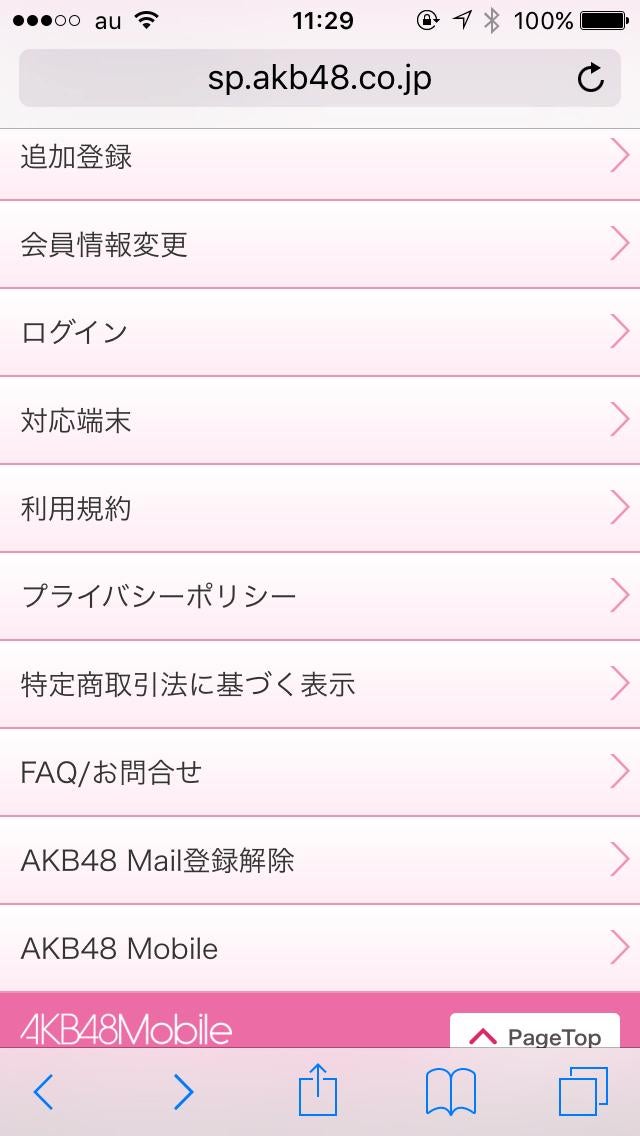Open Safari bookmarks
The image size is (640, 1136).
pos(450,1092)
